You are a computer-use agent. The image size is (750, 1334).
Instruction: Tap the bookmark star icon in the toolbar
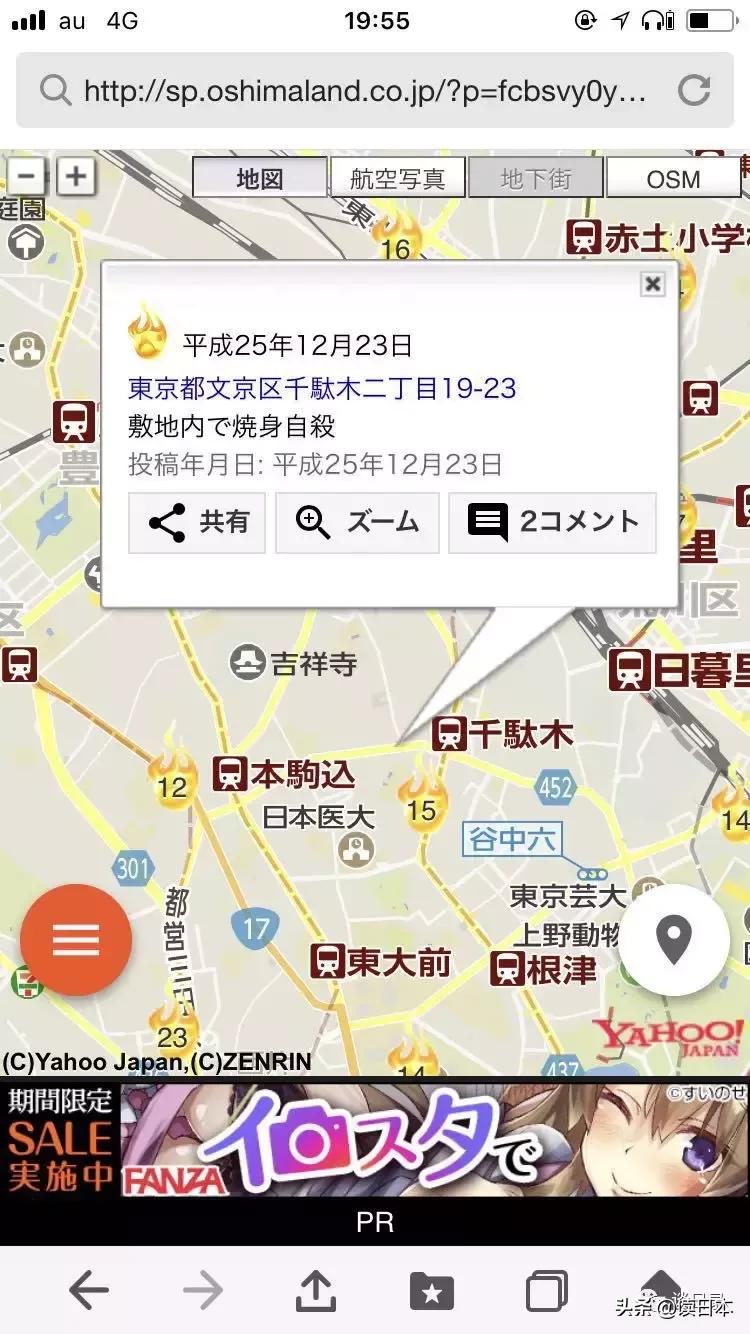[431, 1289]
